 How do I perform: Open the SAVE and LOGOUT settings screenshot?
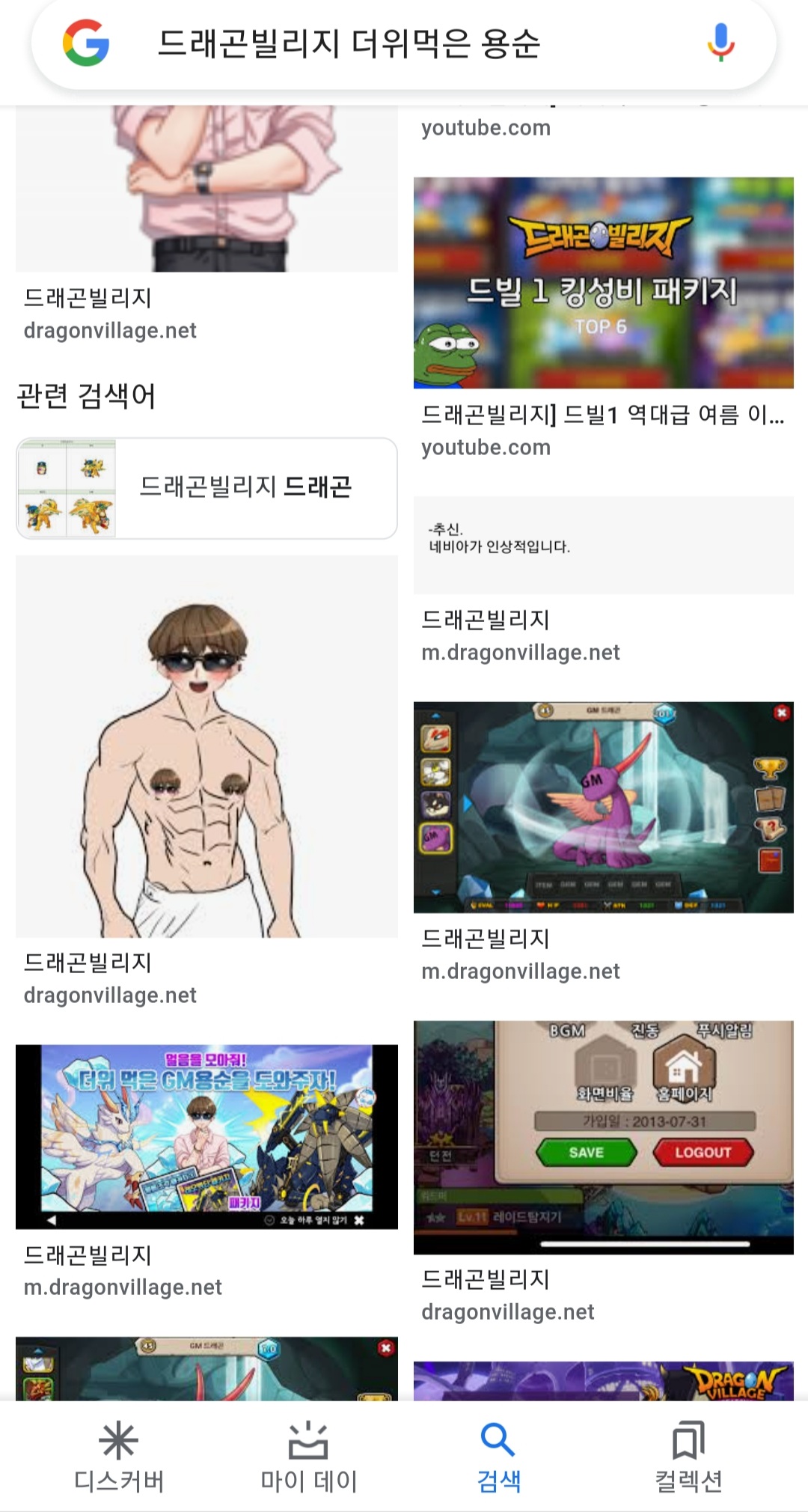coord(603,1136)
